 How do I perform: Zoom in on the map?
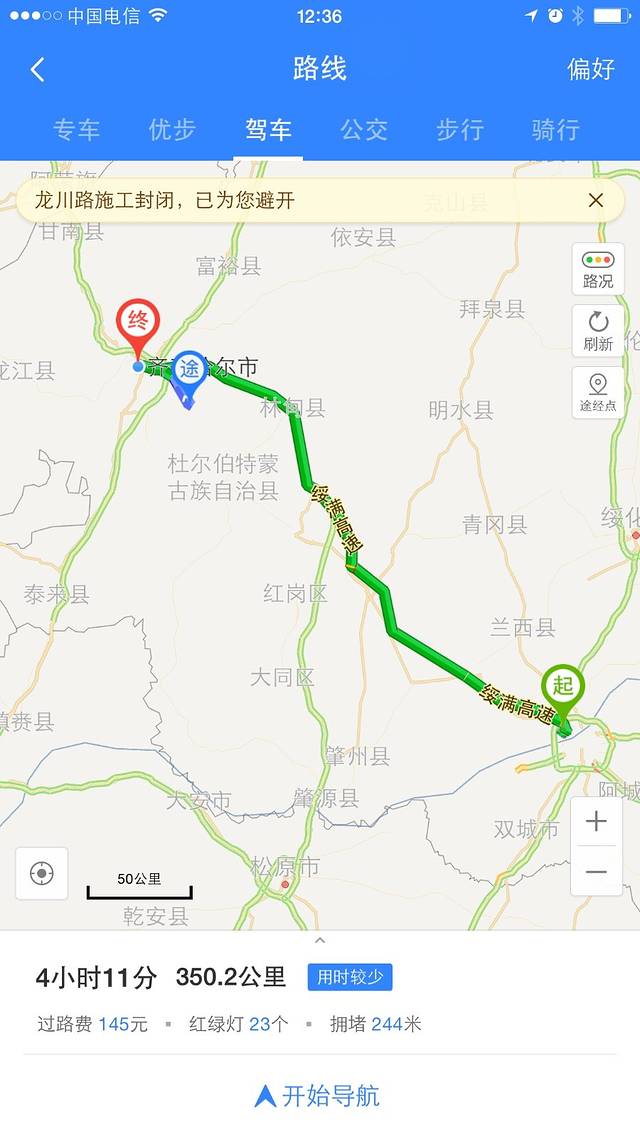596,822
